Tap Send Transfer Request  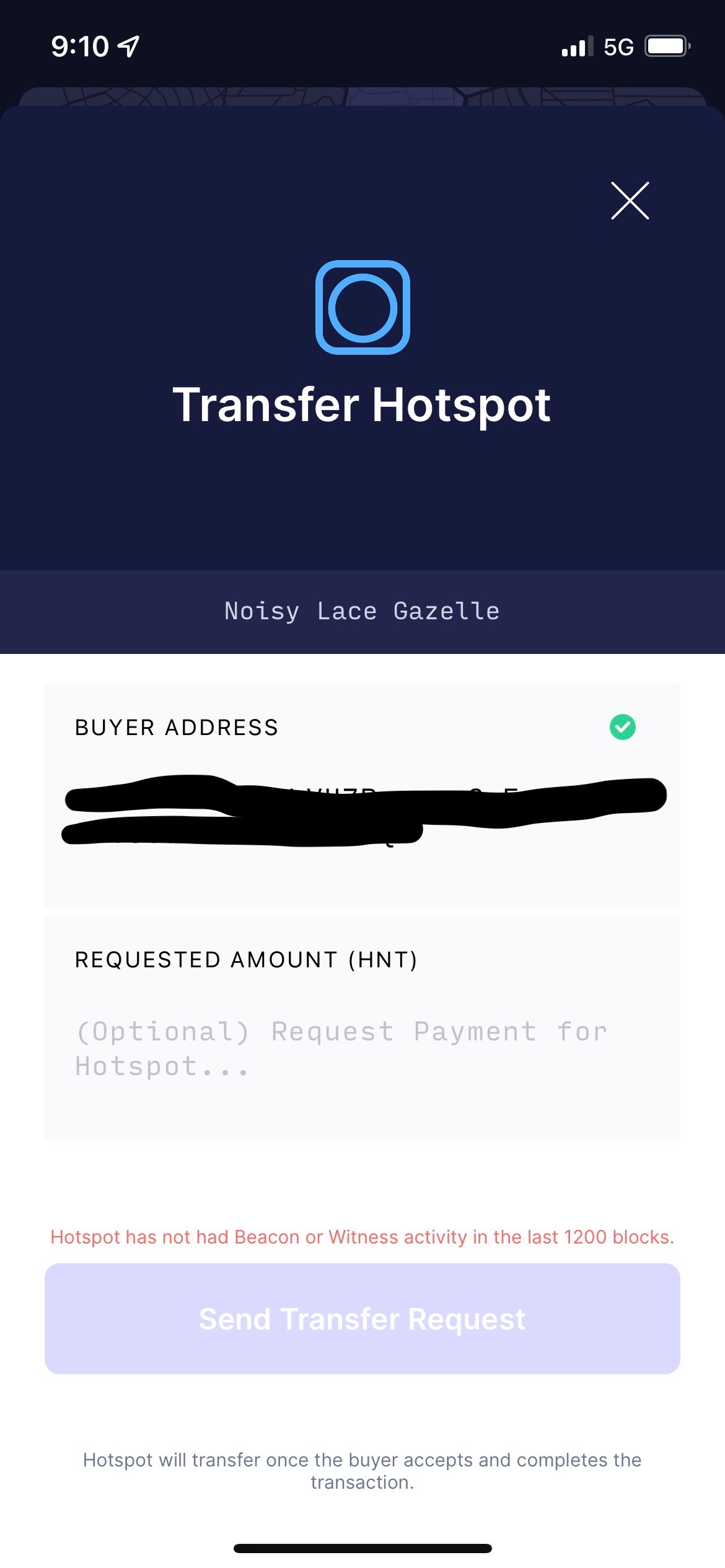(x=362, y=1318)
